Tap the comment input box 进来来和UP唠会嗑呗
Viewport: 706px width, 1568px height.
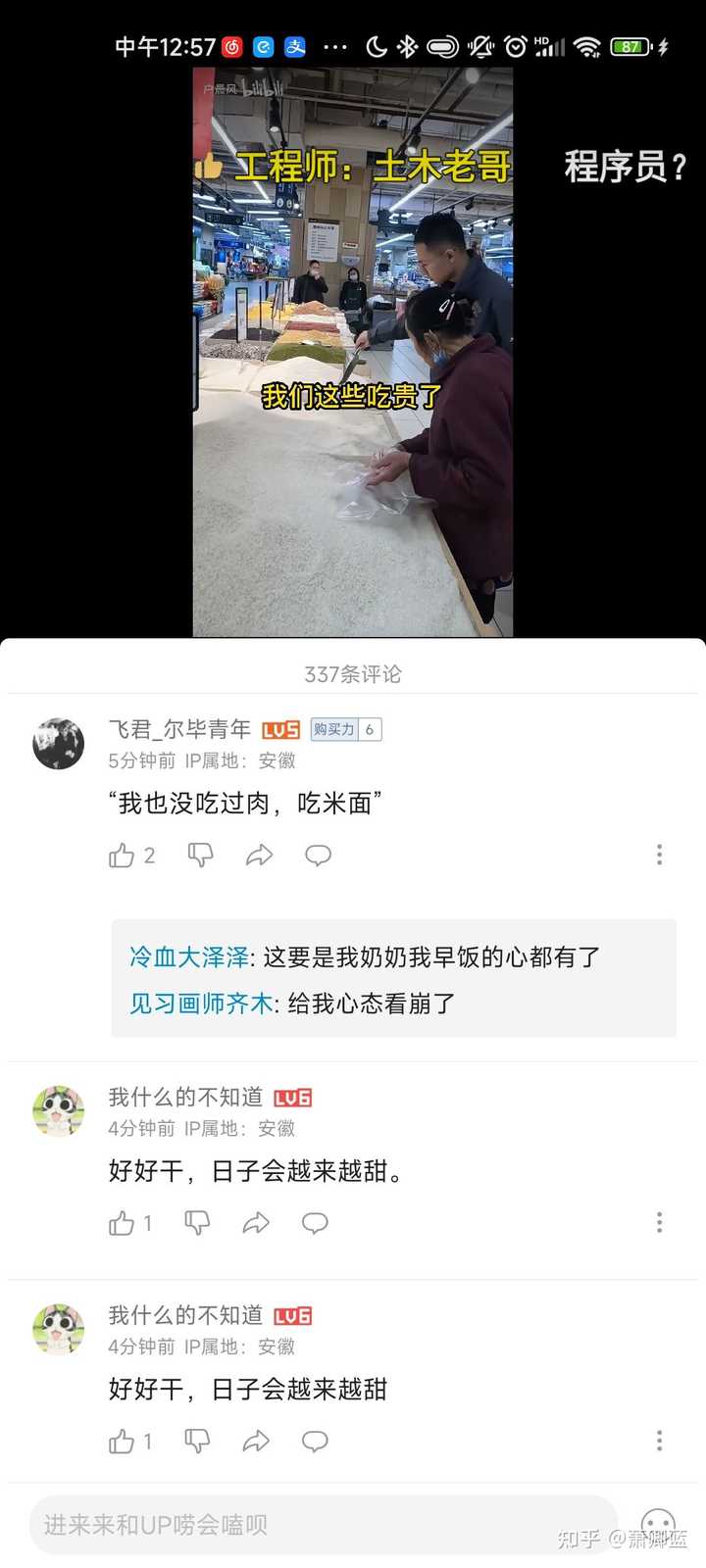[324, 1525]
